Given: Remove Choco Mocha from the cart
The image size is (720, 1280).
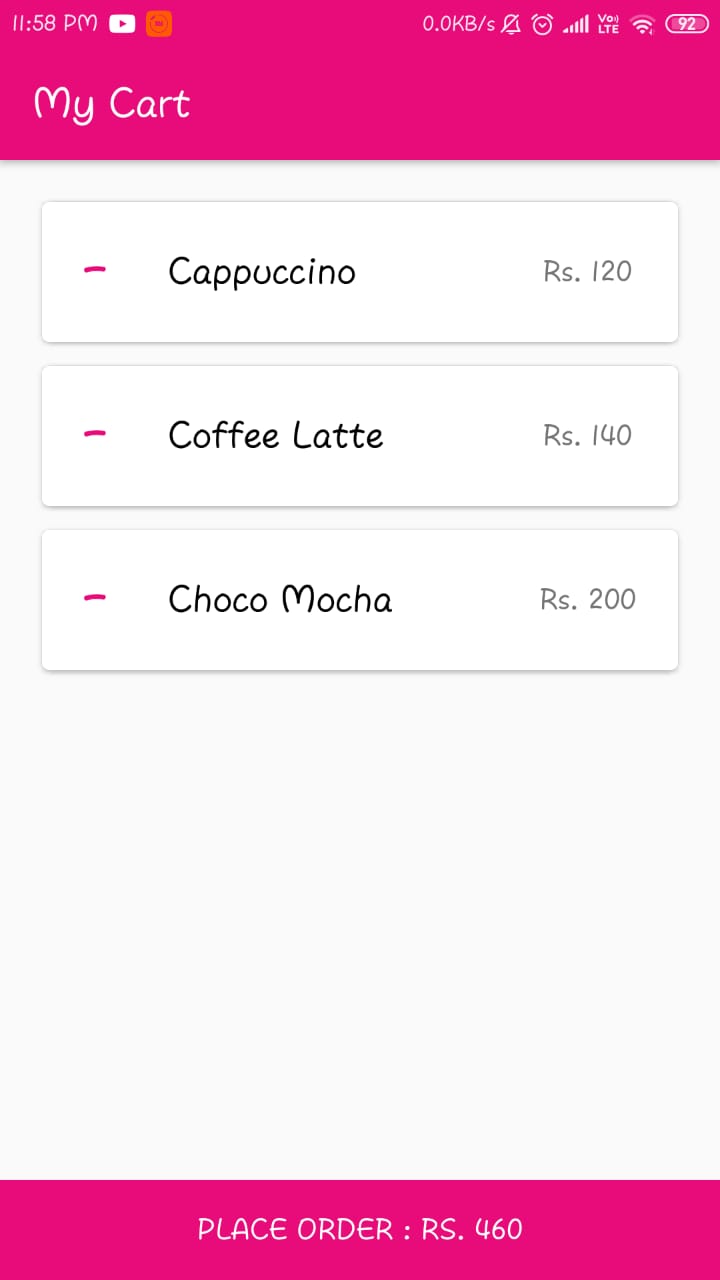Looking at the screenshot, I should (95, 598).
